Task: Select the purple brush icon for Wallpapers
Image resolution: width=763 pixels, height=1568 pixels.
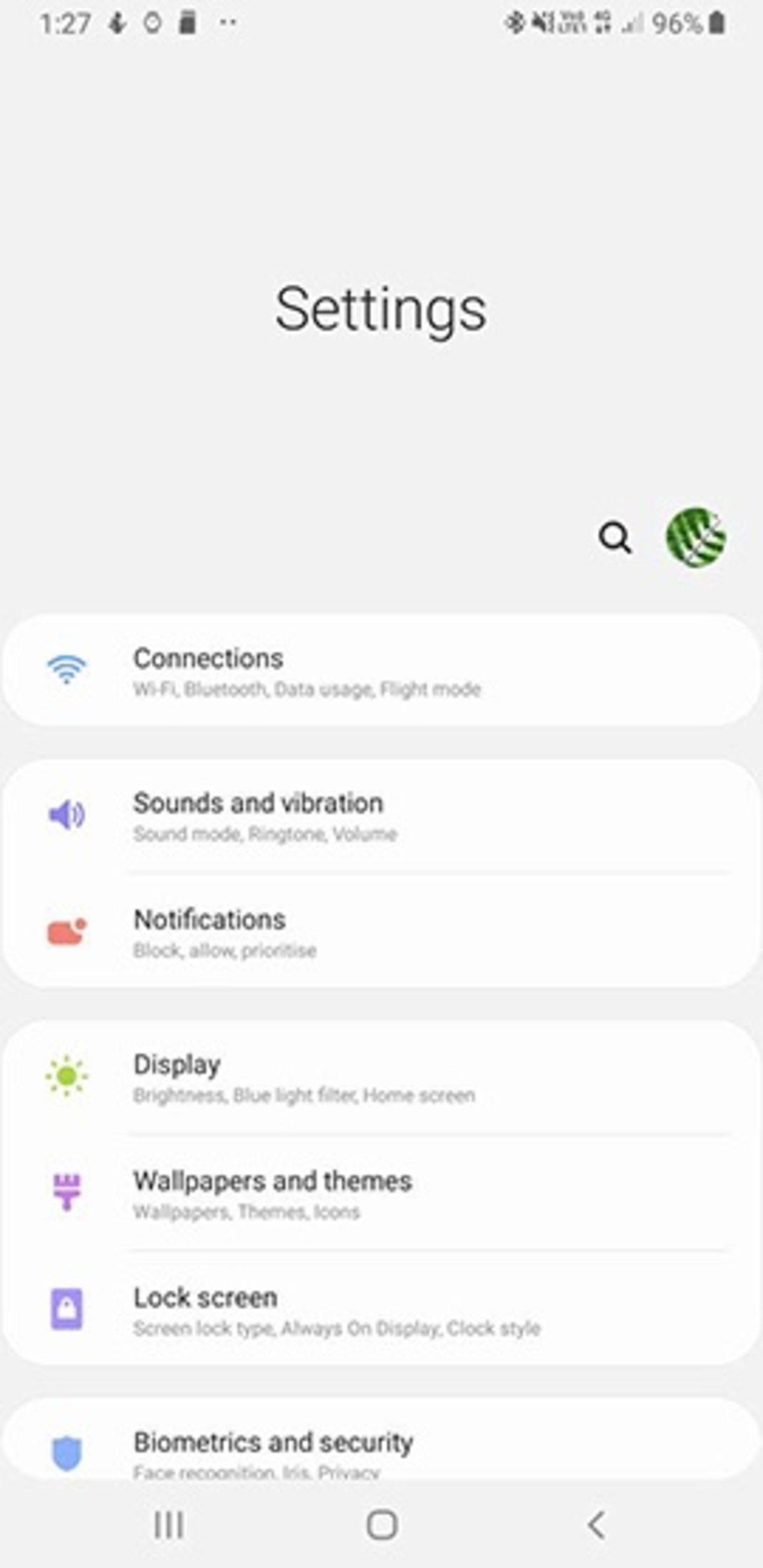Action: click(x=66, y=1194)
